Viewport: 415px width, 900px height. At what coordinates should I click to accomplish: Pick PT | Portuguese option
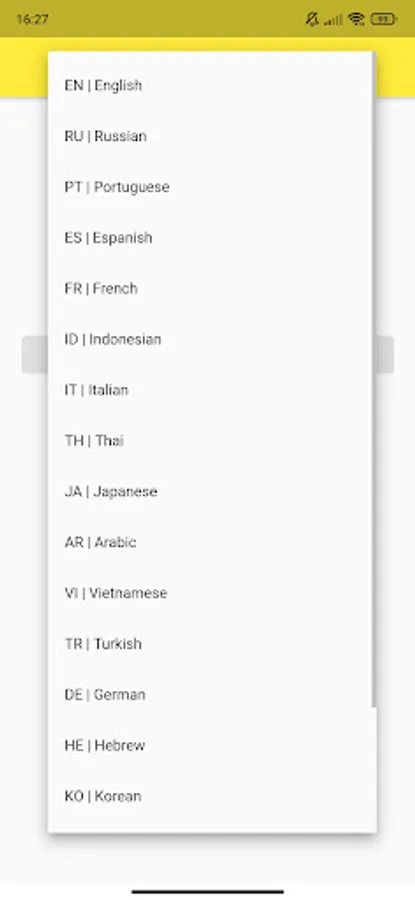[212, 187]
